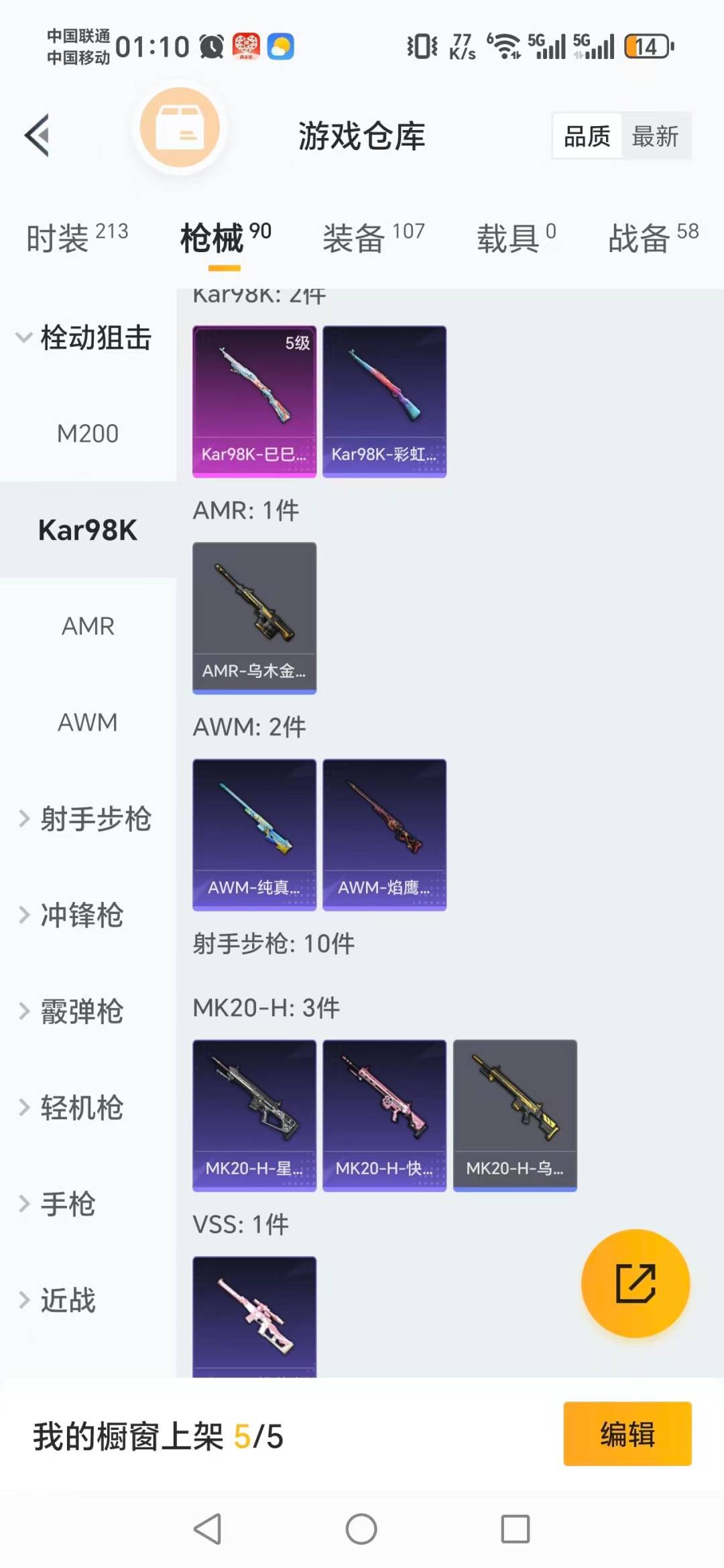This screenshot has width=724, height=1568.
Task: Open the warehouse profile icon
Action: coord(179,129)
